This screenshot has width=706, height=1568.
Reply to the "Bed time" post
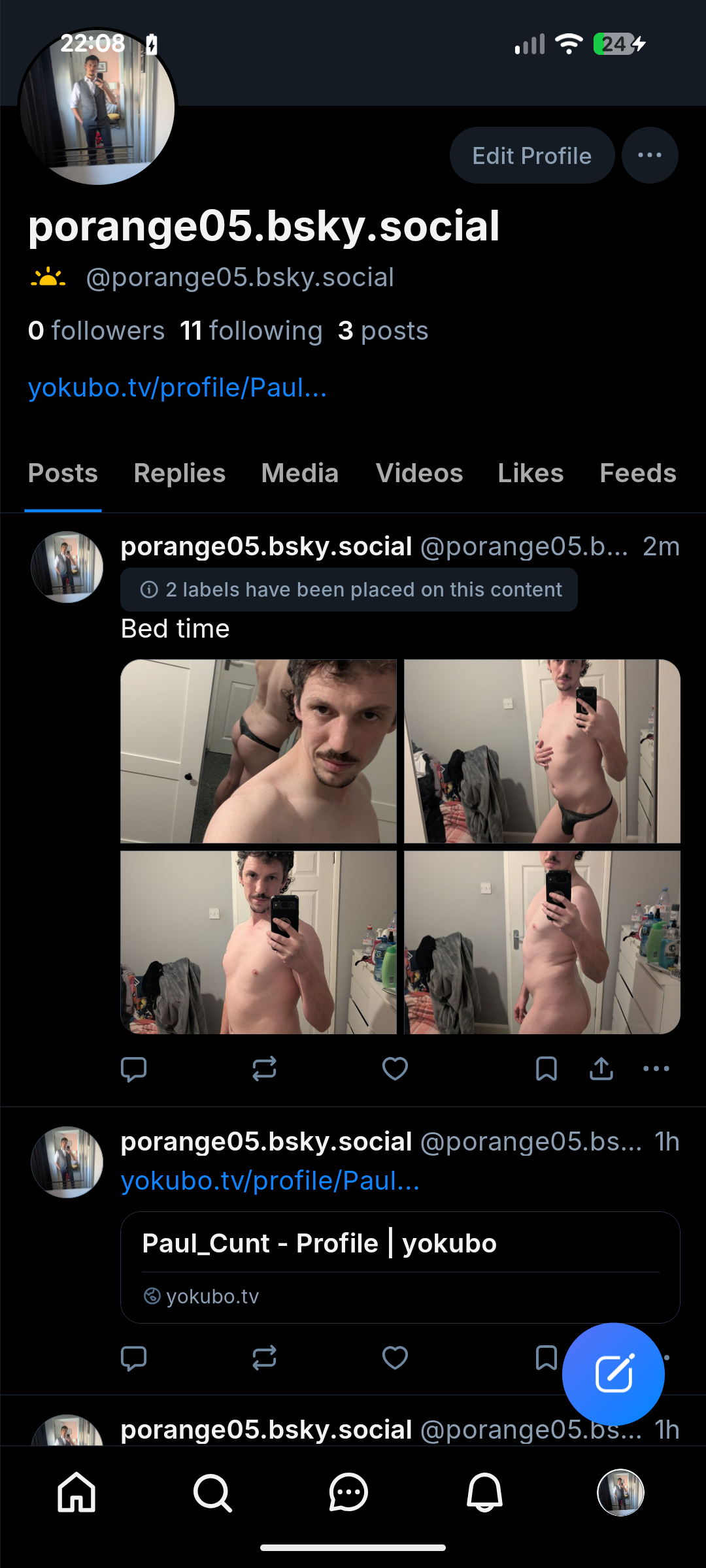click(134, 1069)
